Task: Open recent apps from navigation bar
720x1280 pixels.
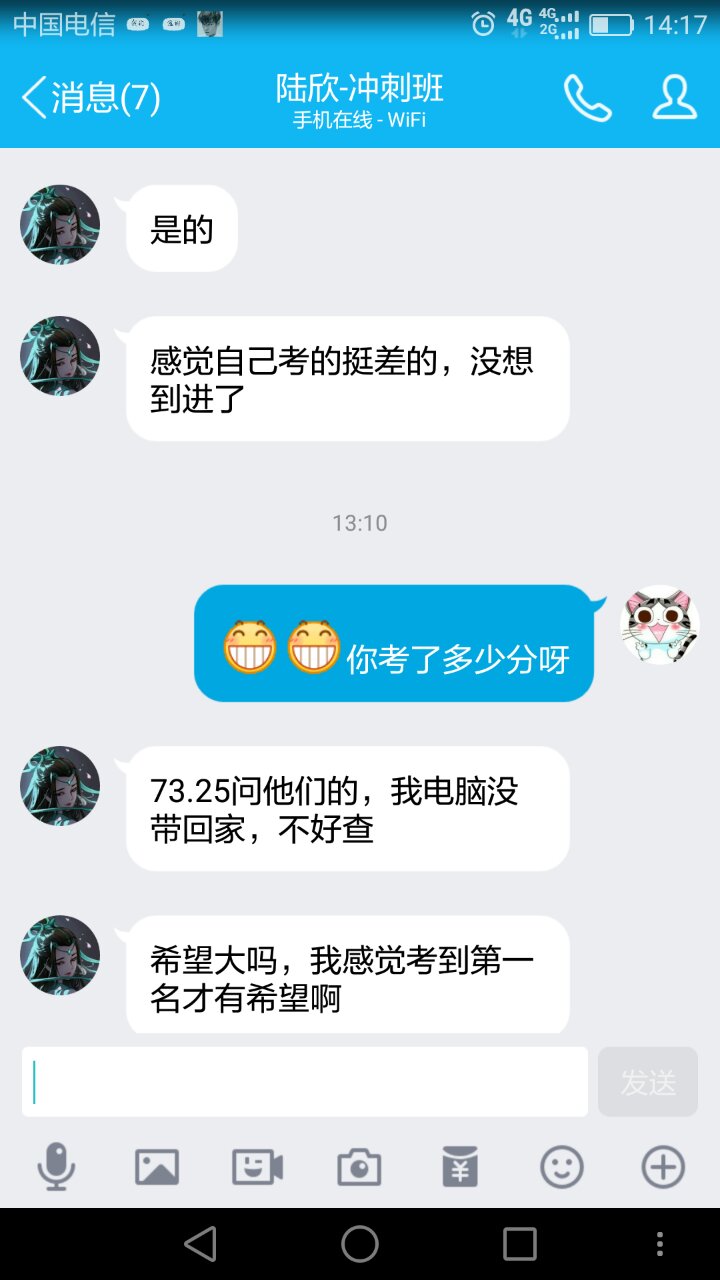Action: click(x=520, y=1244)
